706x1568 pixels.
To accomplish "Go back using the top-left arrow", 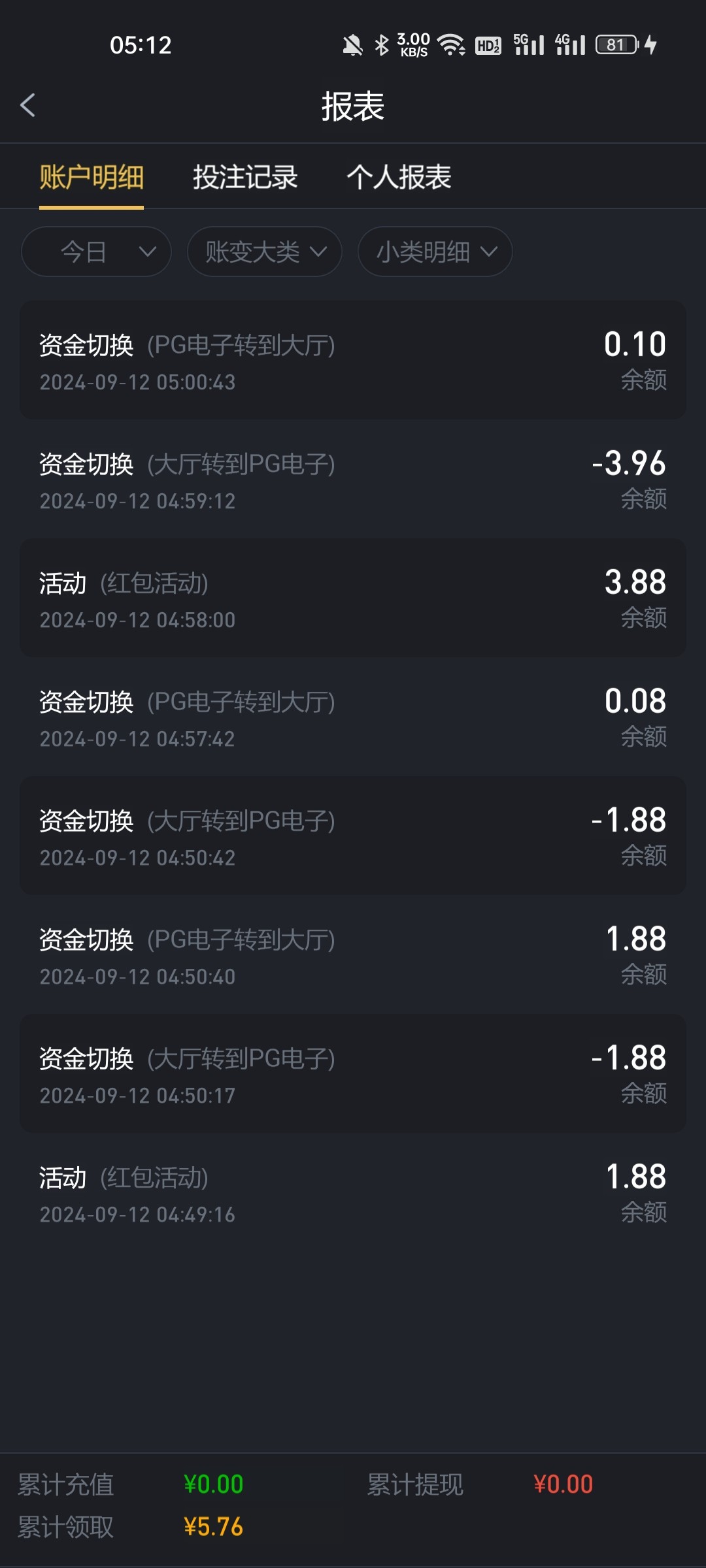I will click(27, 105).
